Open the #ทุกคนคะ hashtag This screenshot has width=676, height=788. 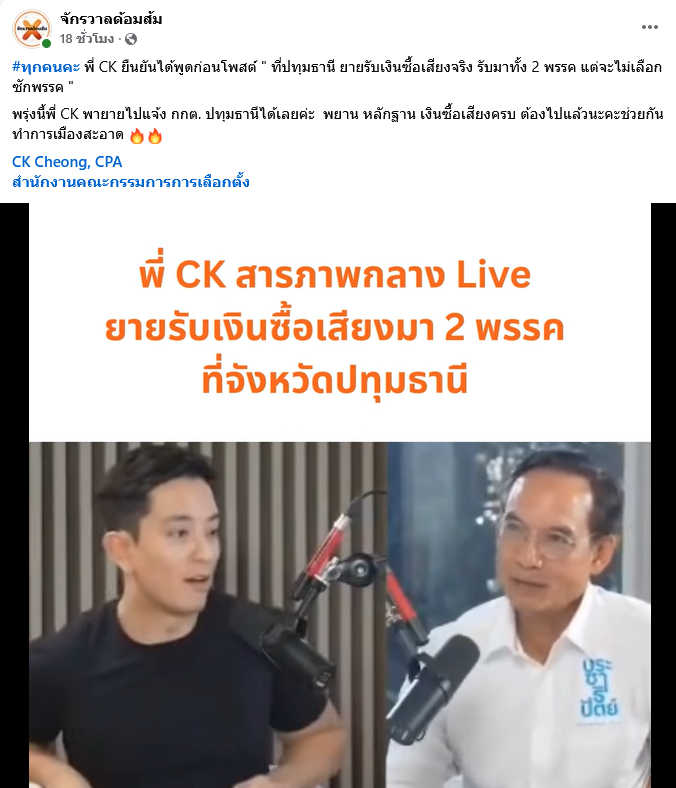point(46,67)
